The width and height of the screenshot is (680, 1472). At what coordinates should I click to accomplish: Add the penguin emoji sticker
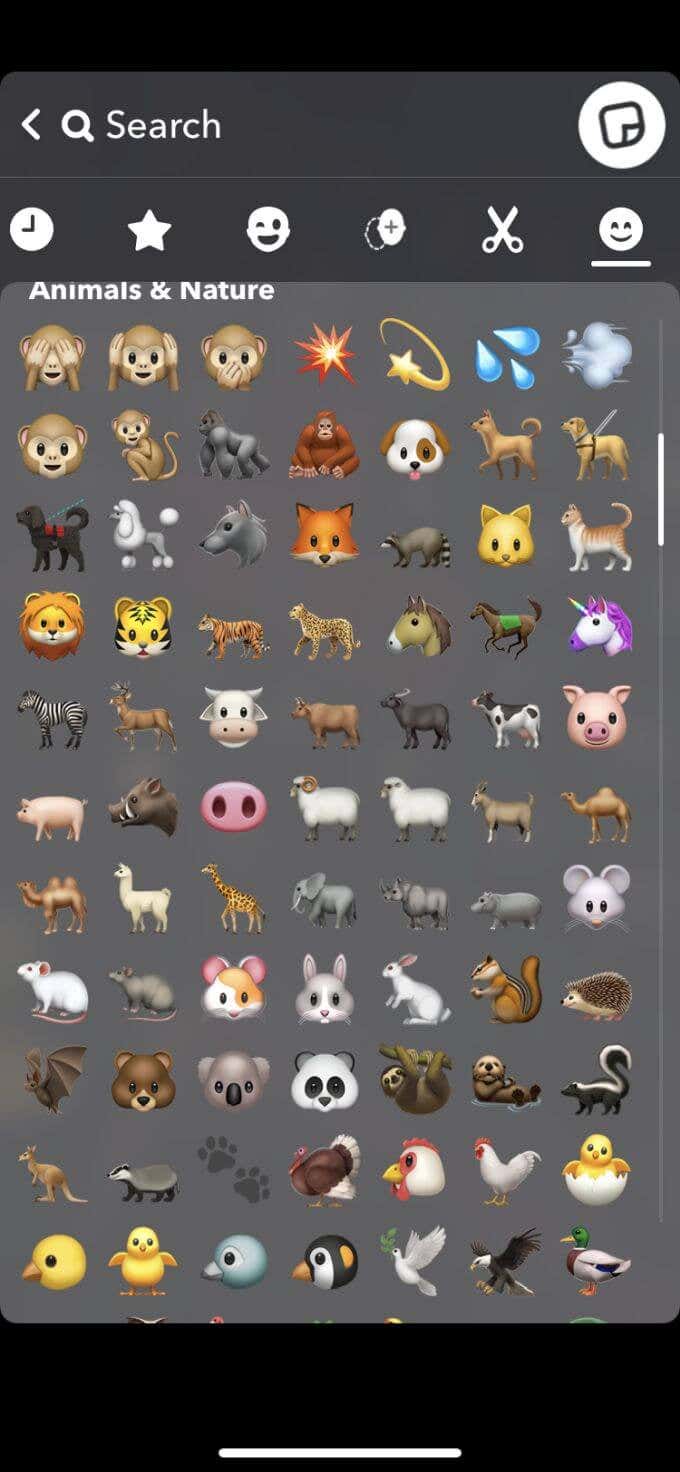(x=324, y=1262)
